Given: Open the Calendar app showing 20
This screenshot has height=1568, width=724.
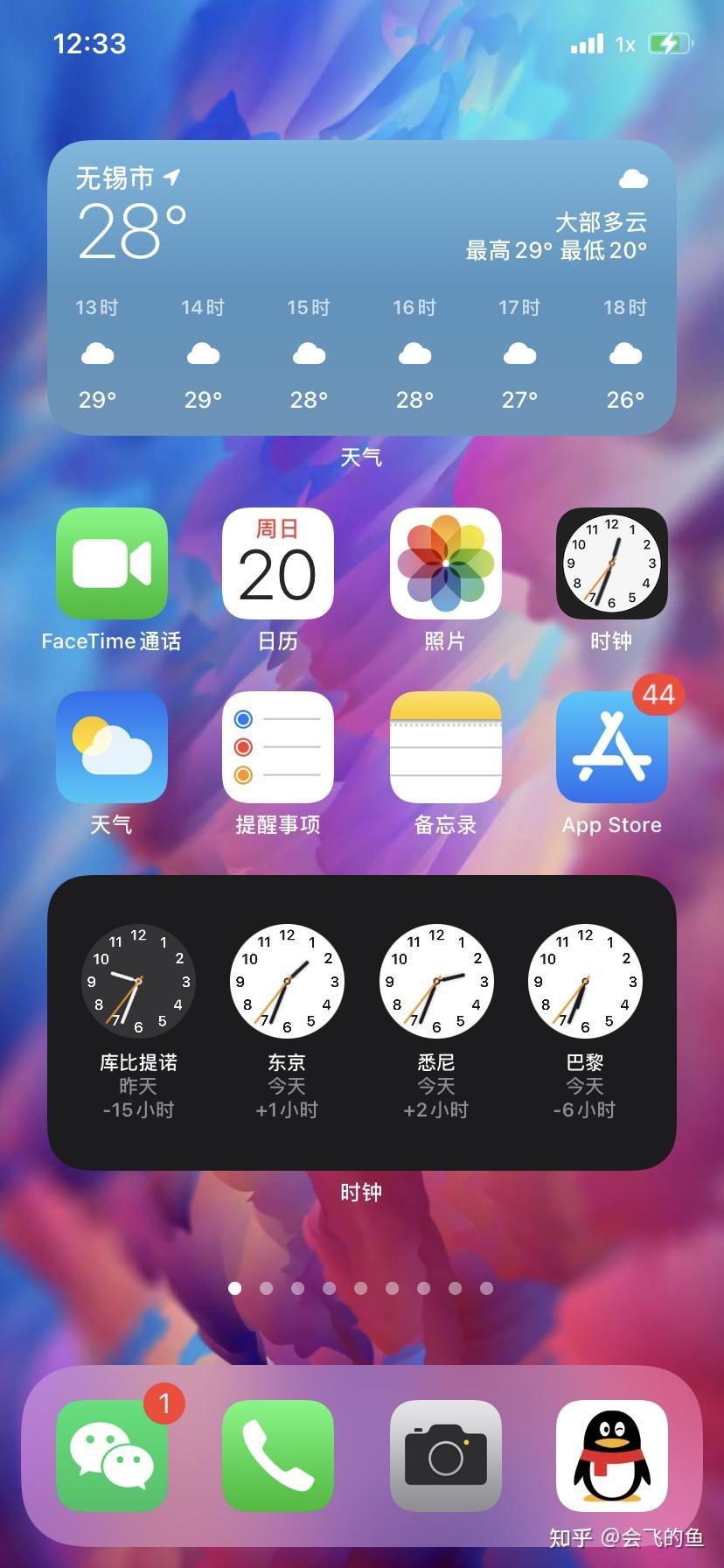Looking at the screenshot, I should (278, 563).
